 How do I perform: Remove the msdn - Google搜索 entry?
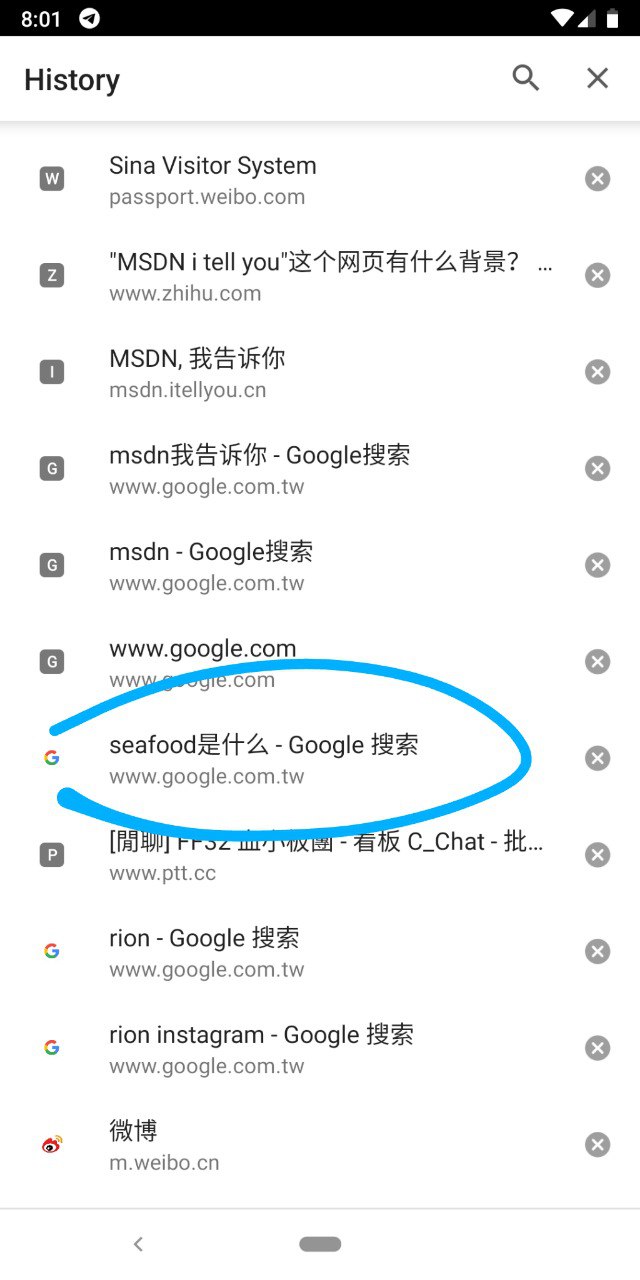[597, 565]
